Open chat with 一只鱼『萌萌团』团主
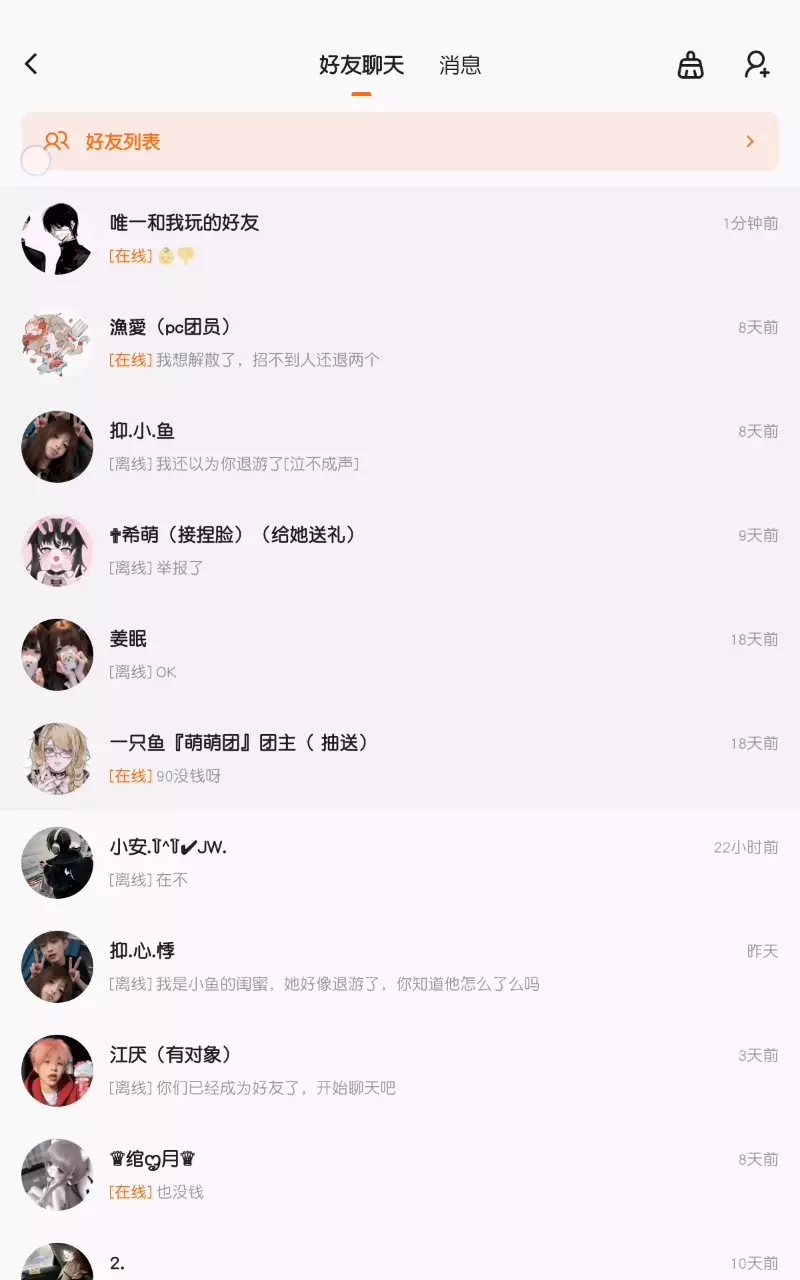This screenshot has height=1280, width=800. pos(400,758)
